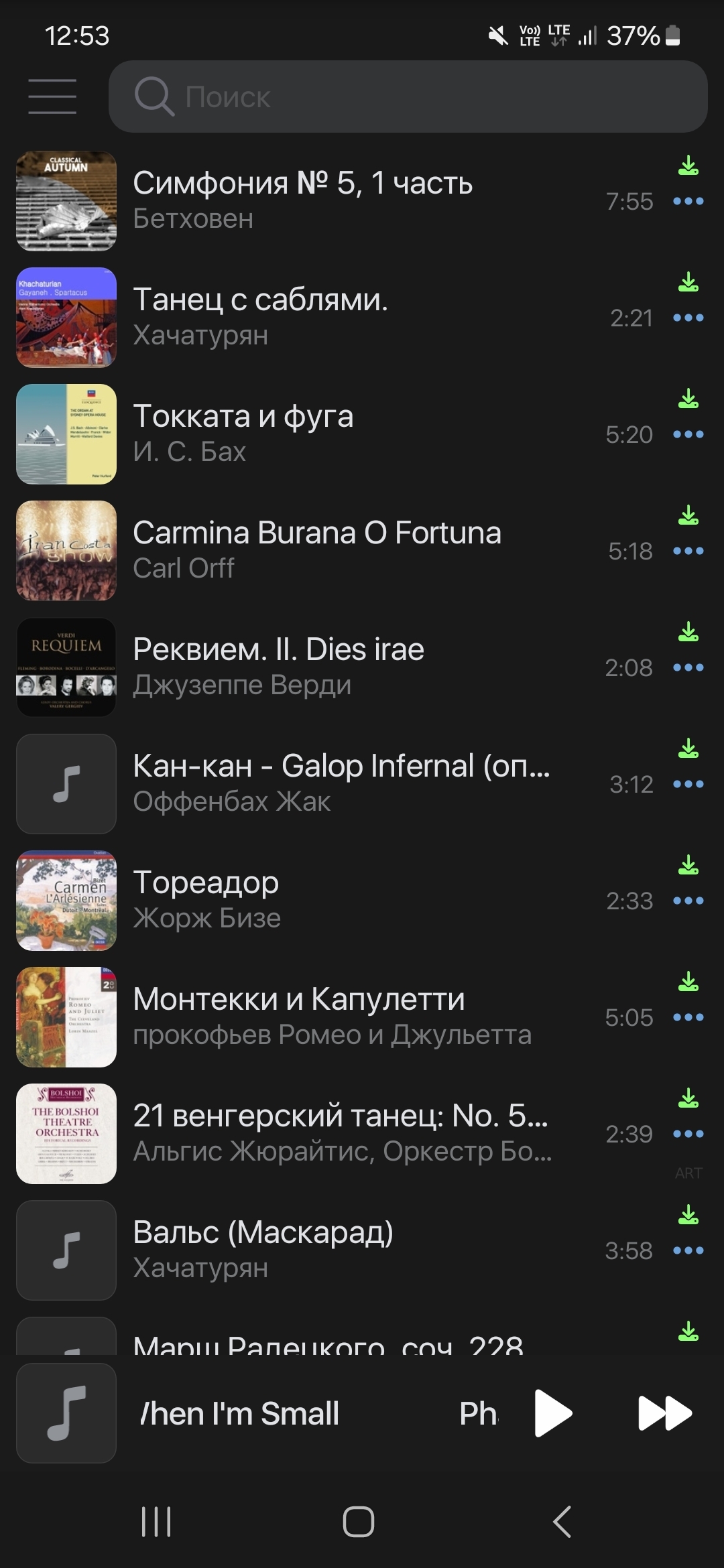Tap the Поиск search field
724x1568 pixels.
pos(408,96)
